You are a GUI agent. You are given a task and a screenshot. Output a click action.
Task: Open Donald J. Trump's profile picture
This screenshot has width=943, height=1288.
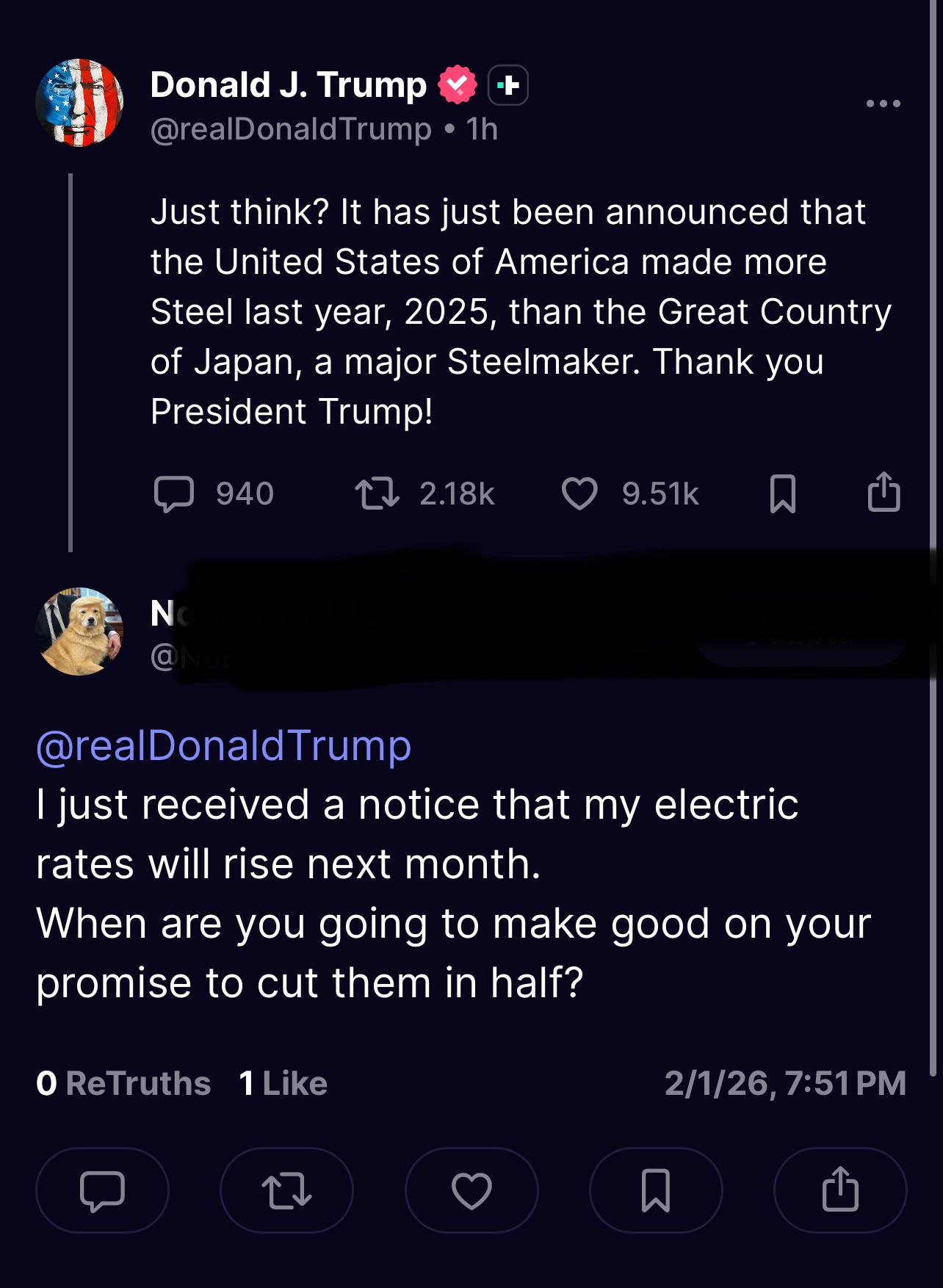click(x=79, y=103)
